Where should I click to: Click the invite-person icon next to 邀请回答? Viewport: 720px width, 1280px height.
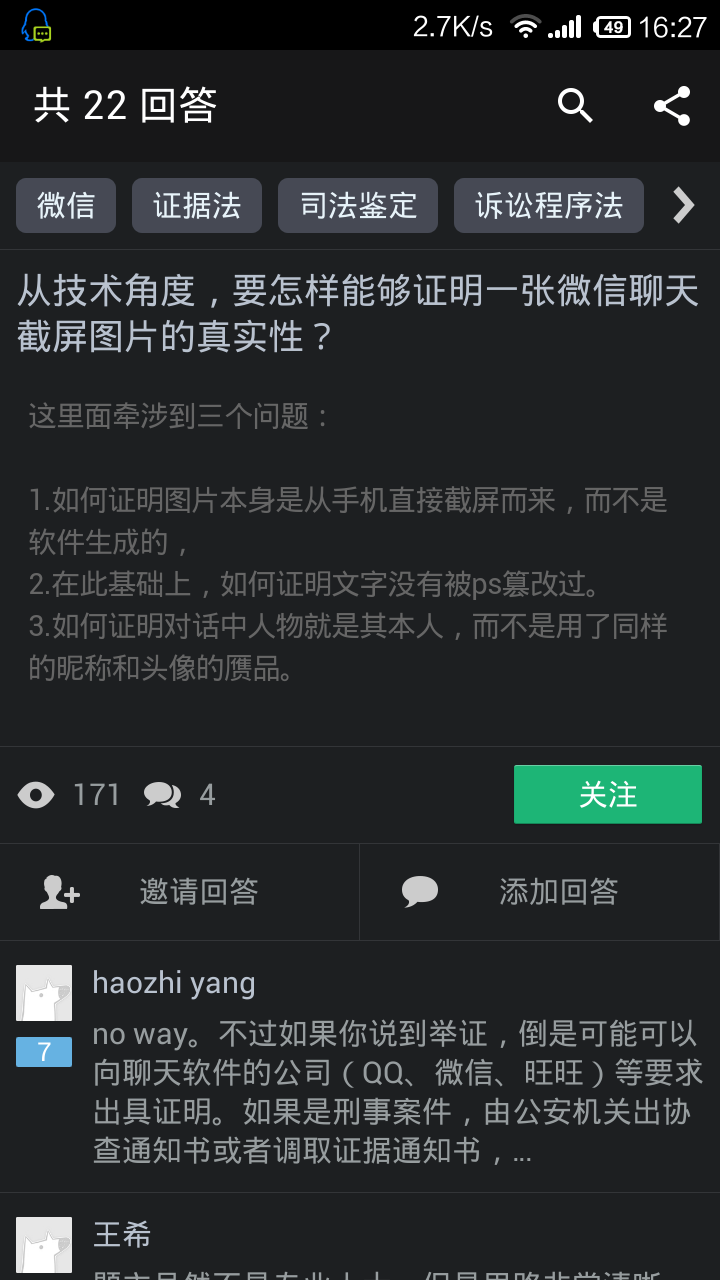(58, 892)
